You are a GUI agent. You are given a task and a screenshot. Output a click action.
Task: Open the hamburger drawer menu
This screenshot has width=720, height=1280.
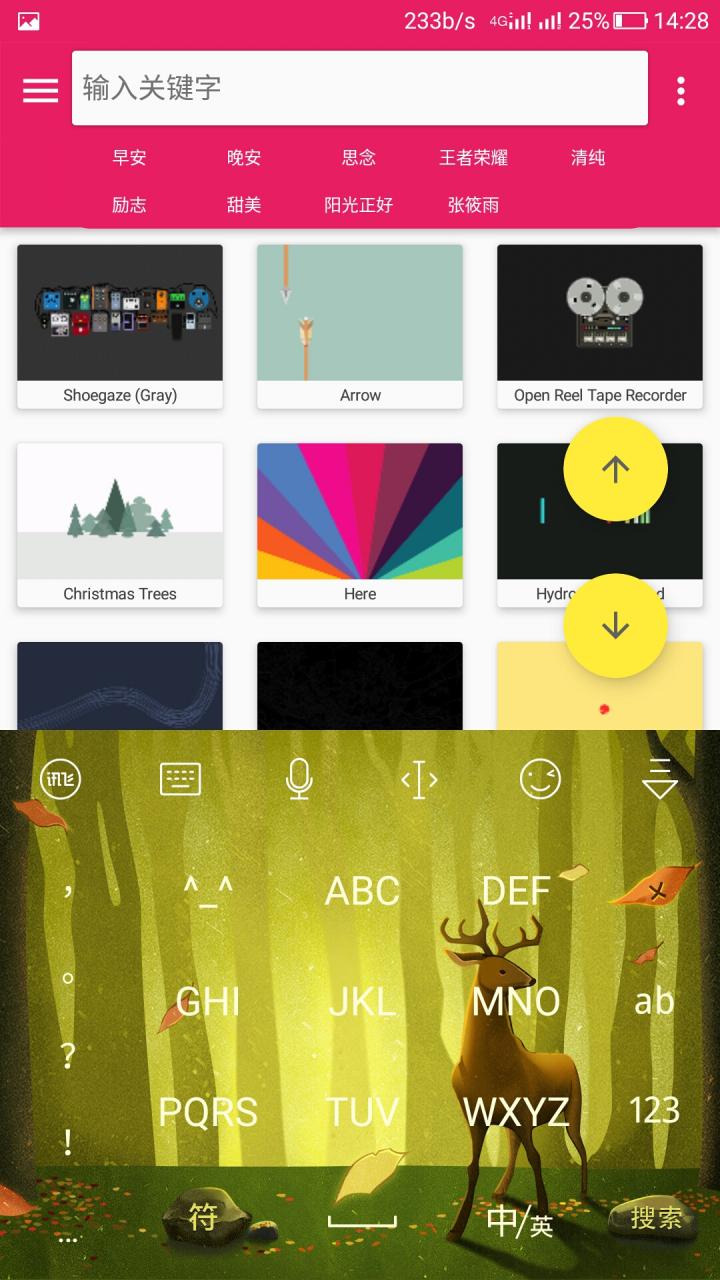(40, 90)
